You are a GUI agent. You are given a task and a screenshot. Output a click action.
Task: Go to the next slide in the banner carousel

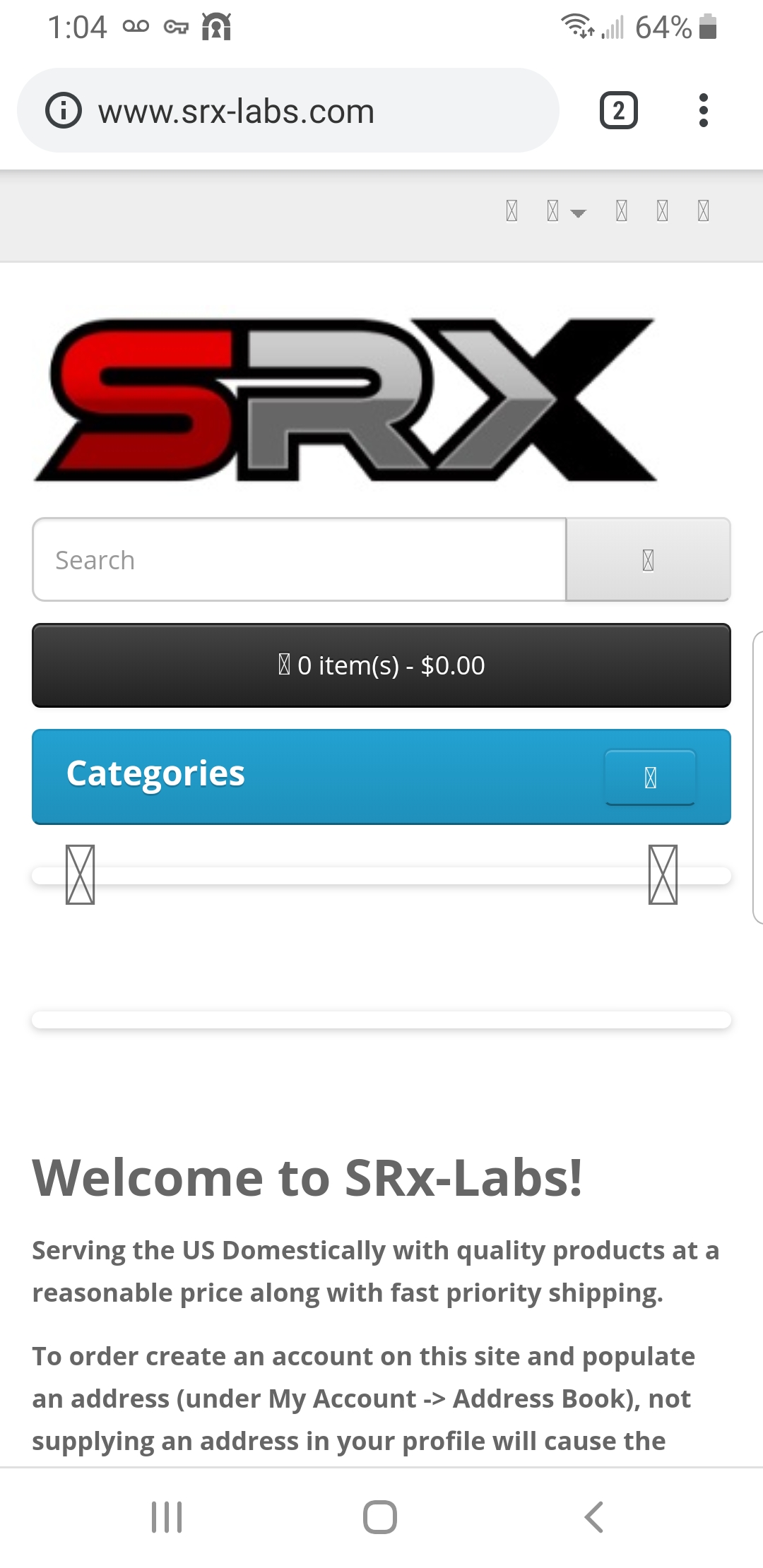point(663,874)
